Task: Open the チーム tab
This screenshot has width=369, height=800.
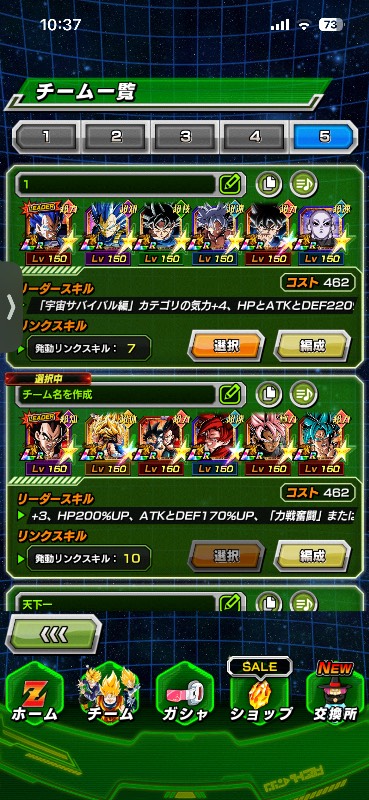Action: point(109,697)
